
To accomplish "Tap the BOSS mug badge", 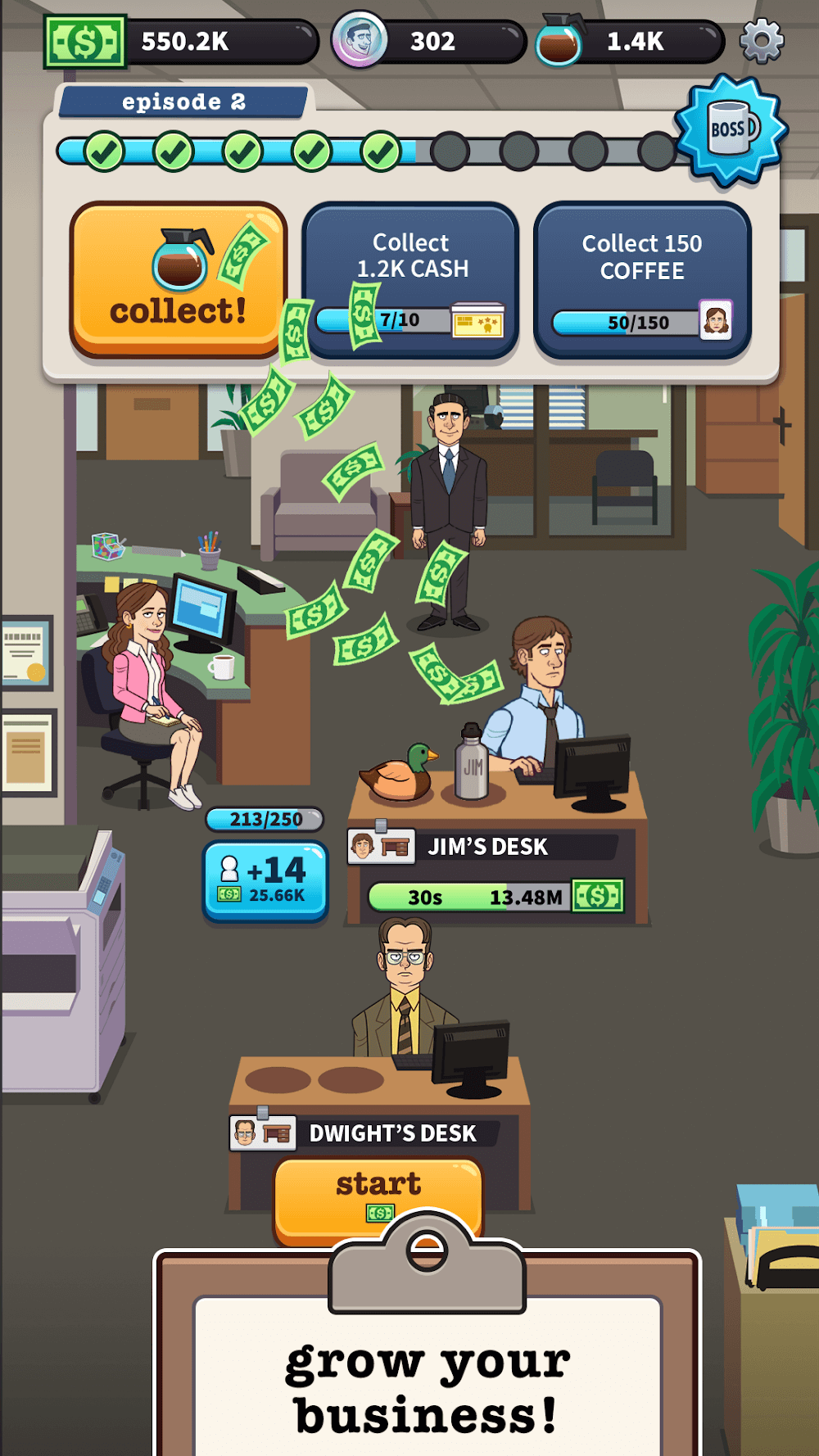I will (x=731, y=129).
